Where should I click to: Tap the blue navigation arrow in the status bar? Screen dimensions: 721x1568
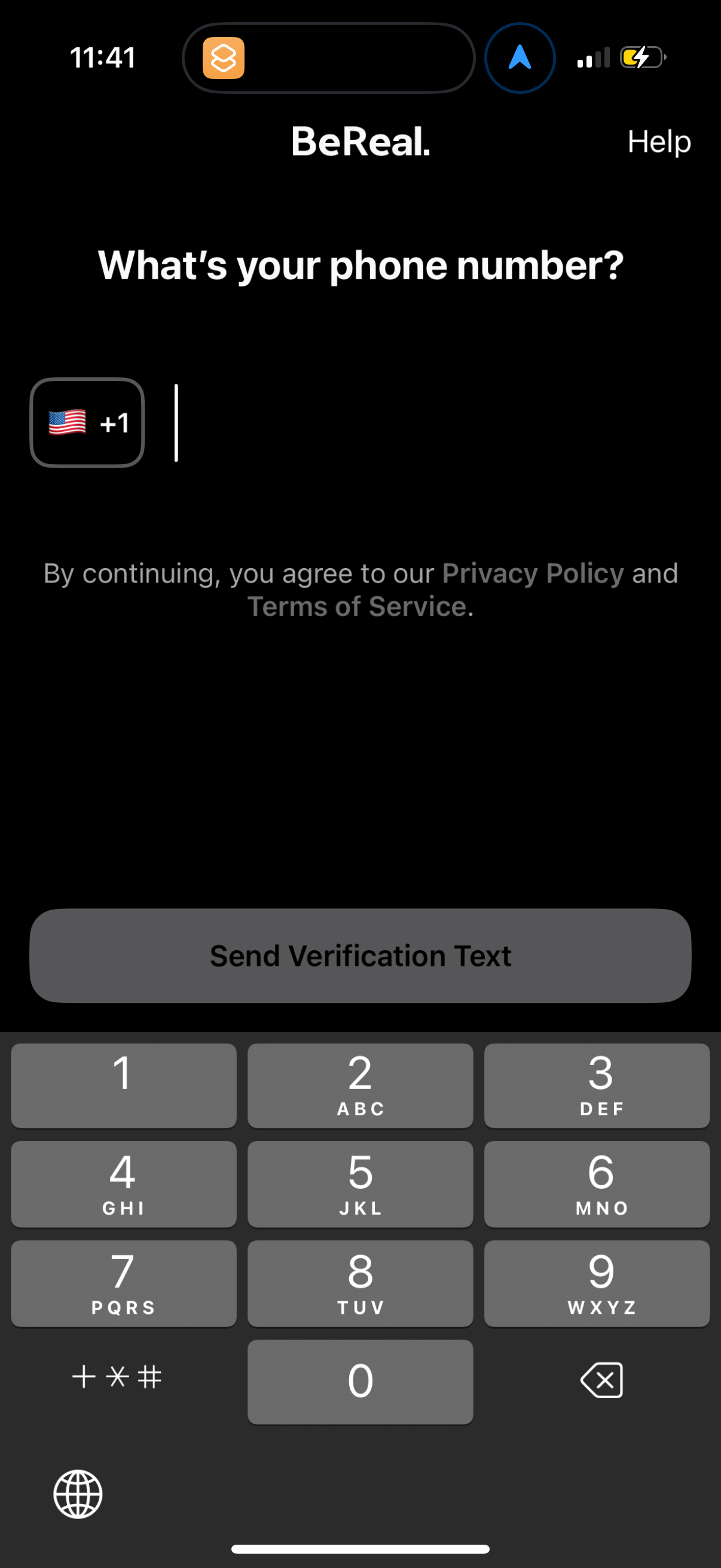coord(520,58)
